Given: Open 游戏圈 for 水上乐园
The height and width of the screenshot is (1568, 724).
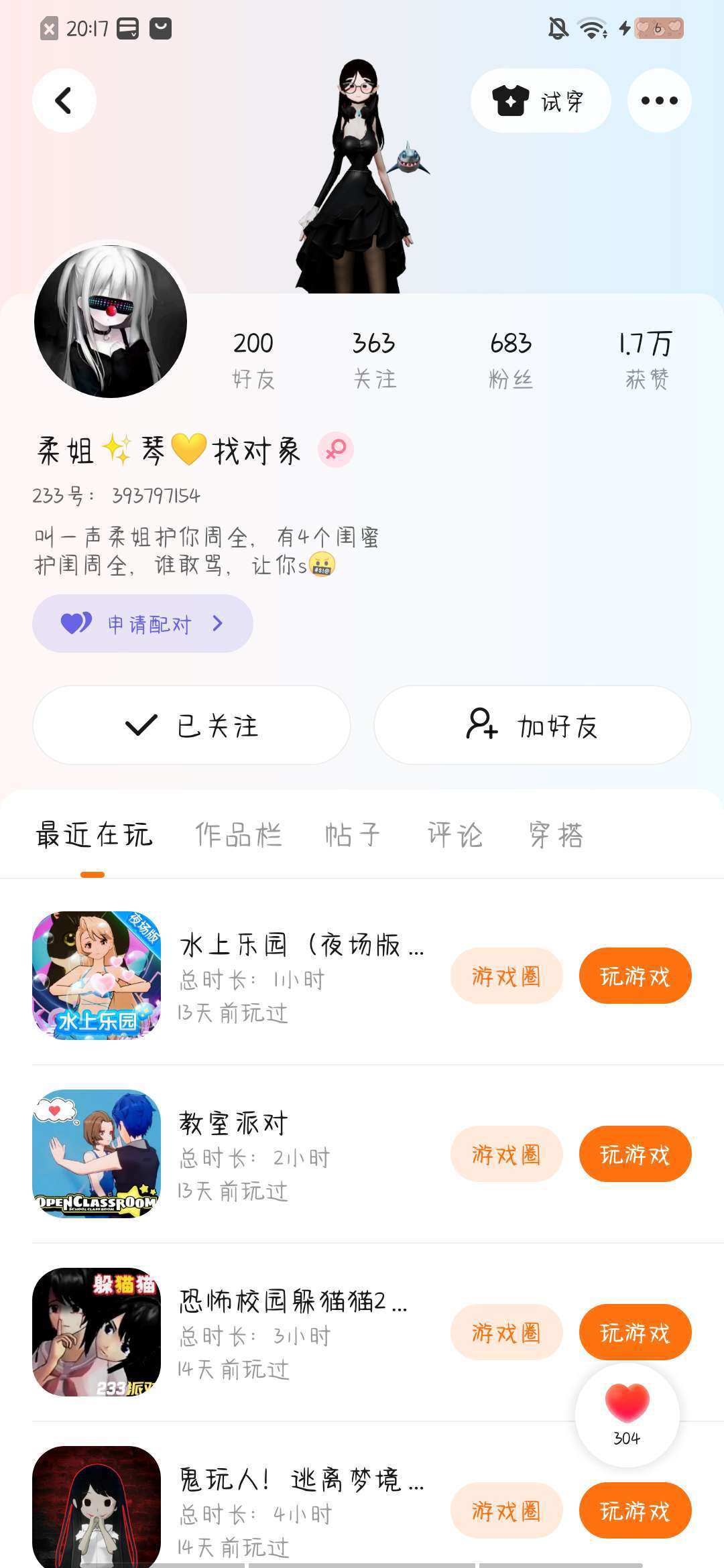Looking at the screenshot, I should pos(506,976).
